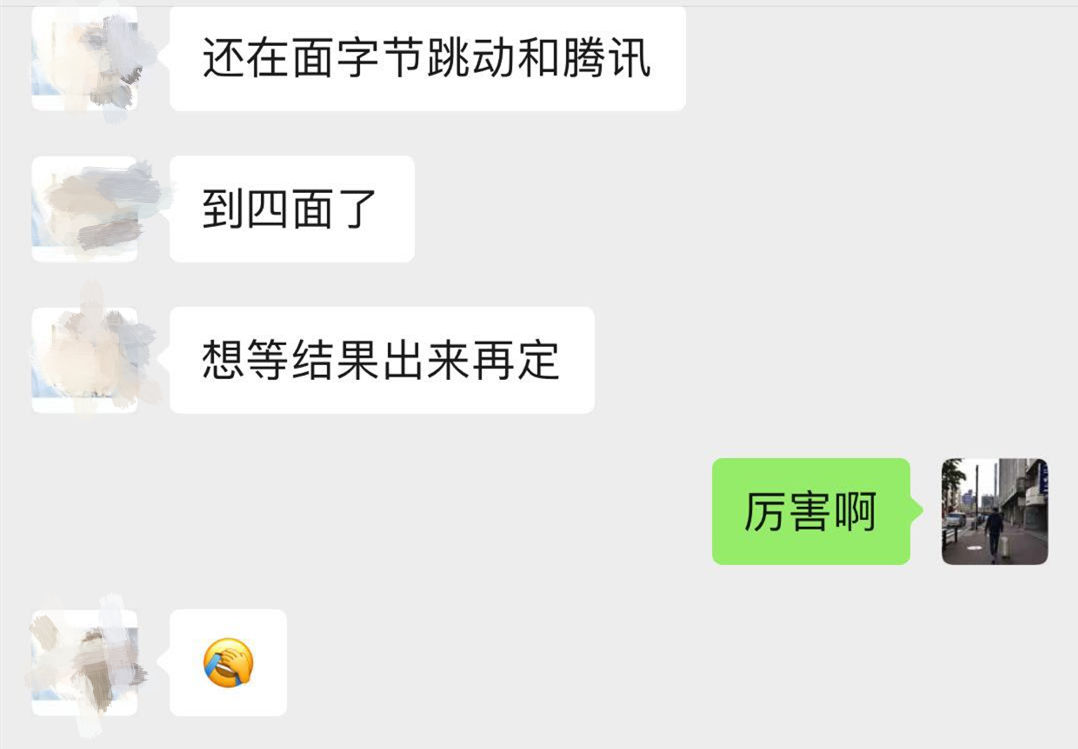Open contact's avatar beside the facepalm emoji
Screen dimensions: 1078x749
[85, 663]
